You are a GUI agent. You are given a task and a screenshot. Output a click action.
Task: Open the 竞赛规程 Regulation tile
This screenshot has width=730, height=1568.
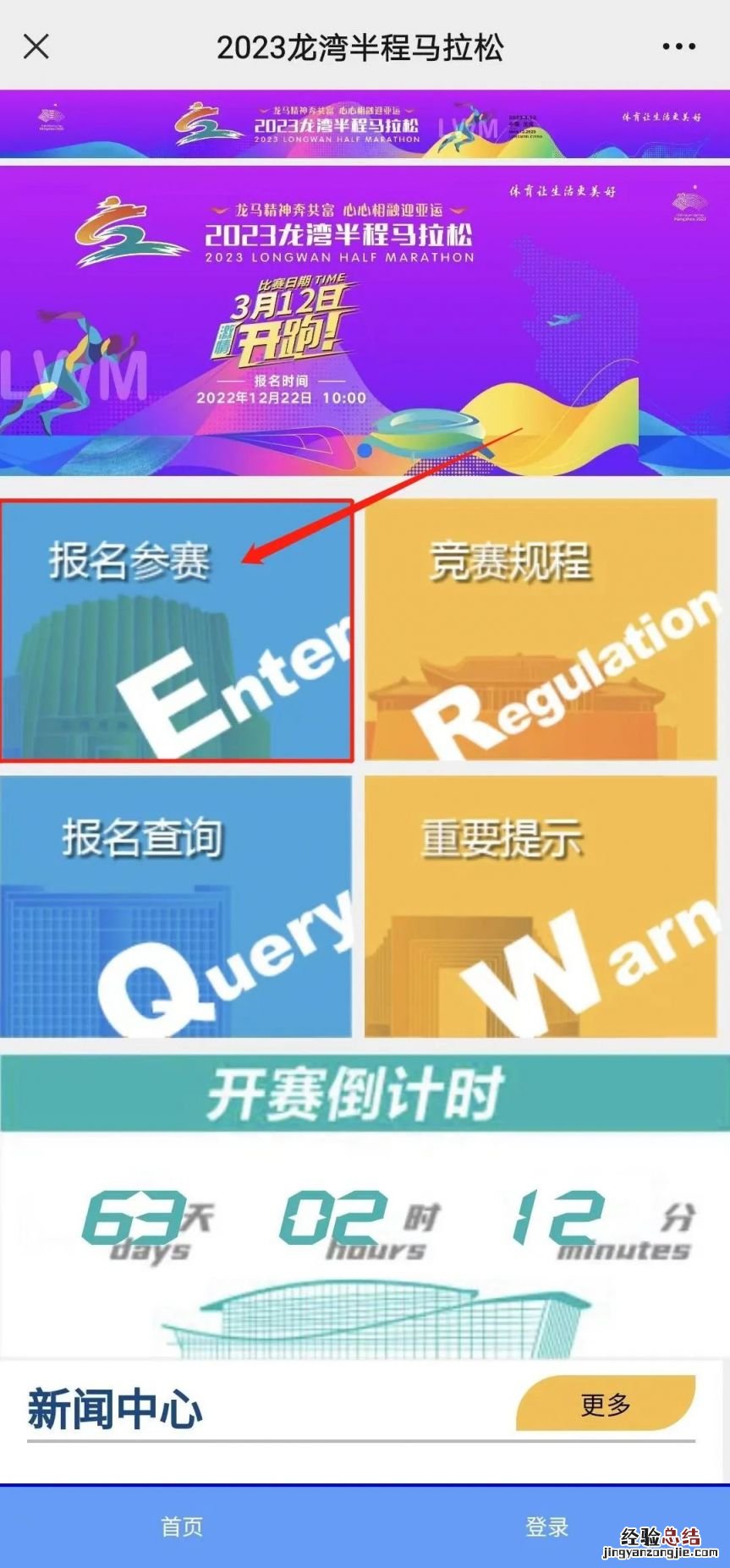pyautogui.click(x=541, y=630)
